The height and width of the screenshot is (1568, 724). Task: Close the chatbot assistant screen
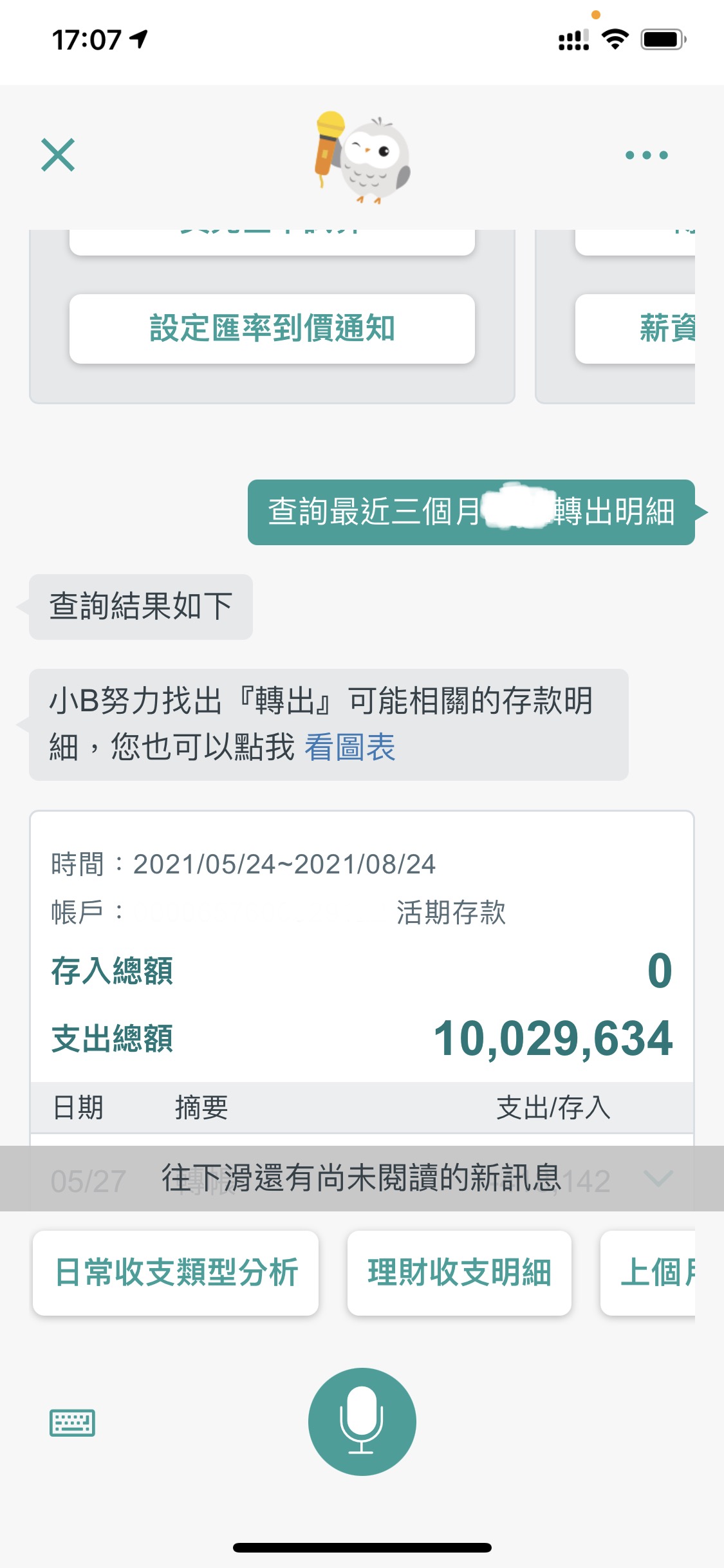pyautogui.click(x=58, y=155)
